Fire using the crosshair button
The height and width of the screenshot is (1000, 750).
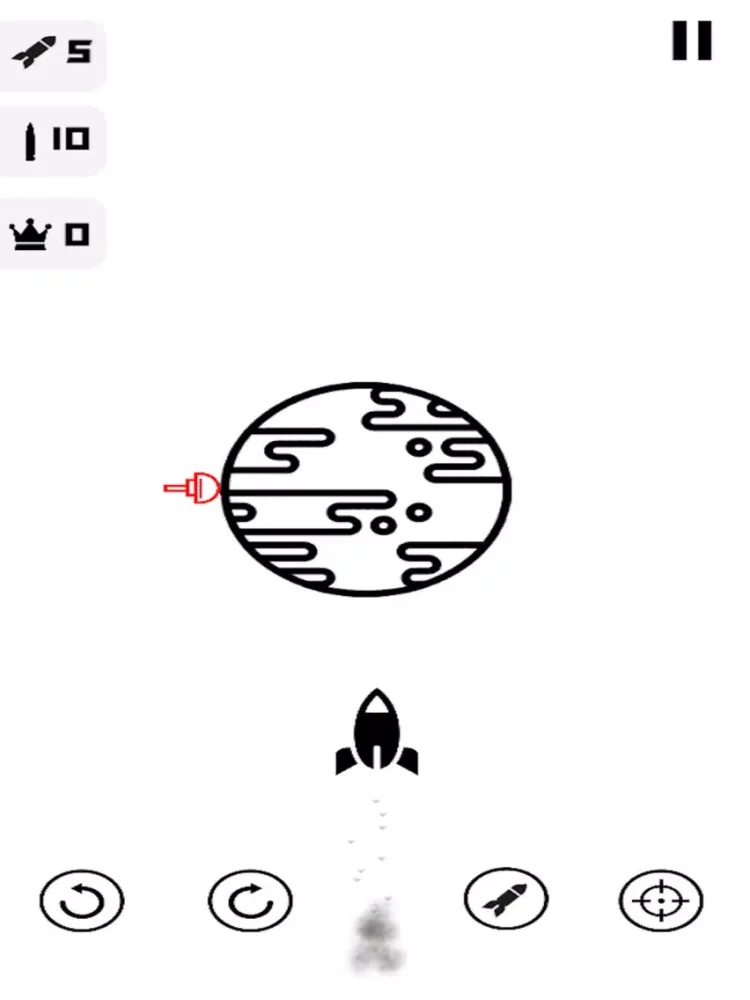tap(661, 901)
